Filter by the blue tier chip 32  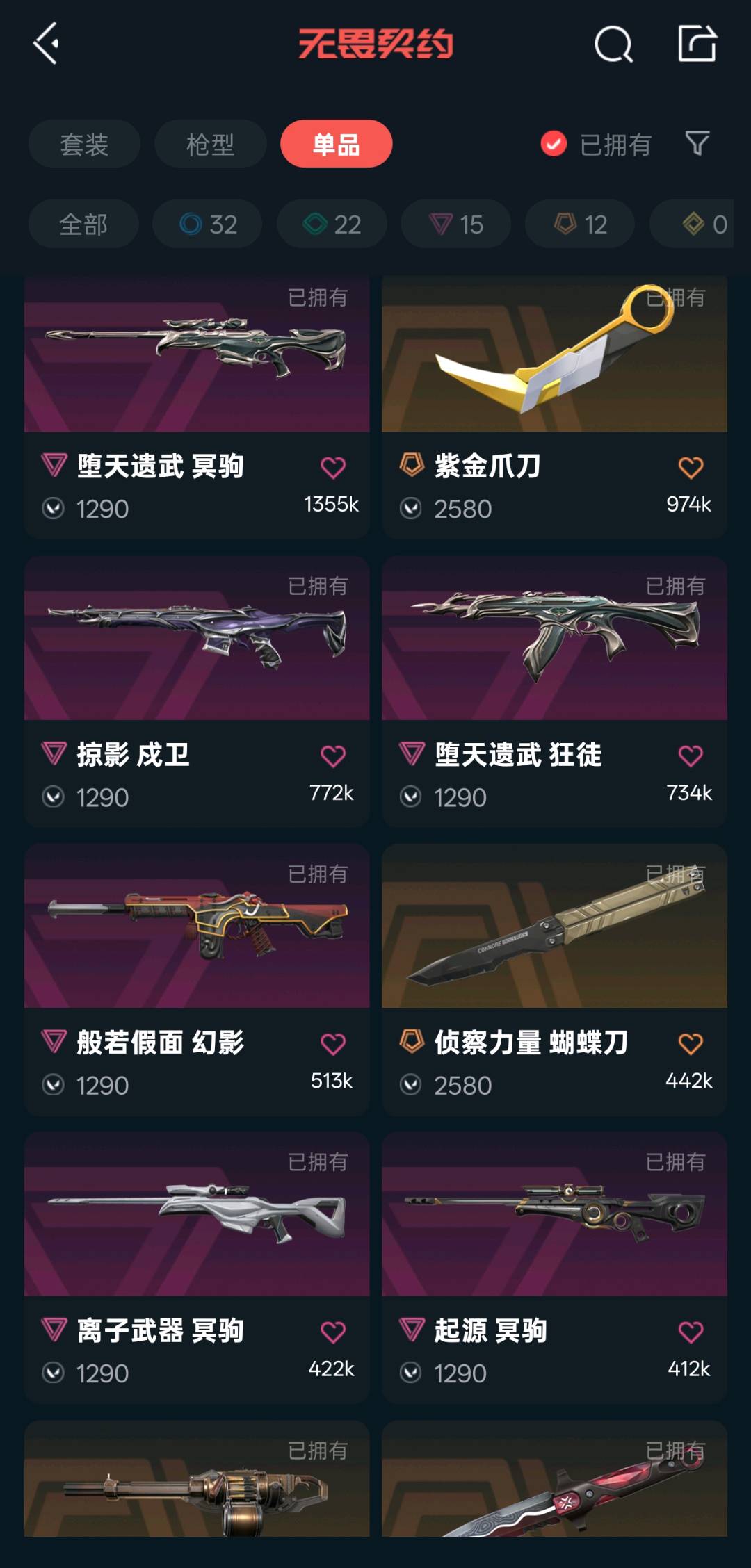(x=207, y=224)
